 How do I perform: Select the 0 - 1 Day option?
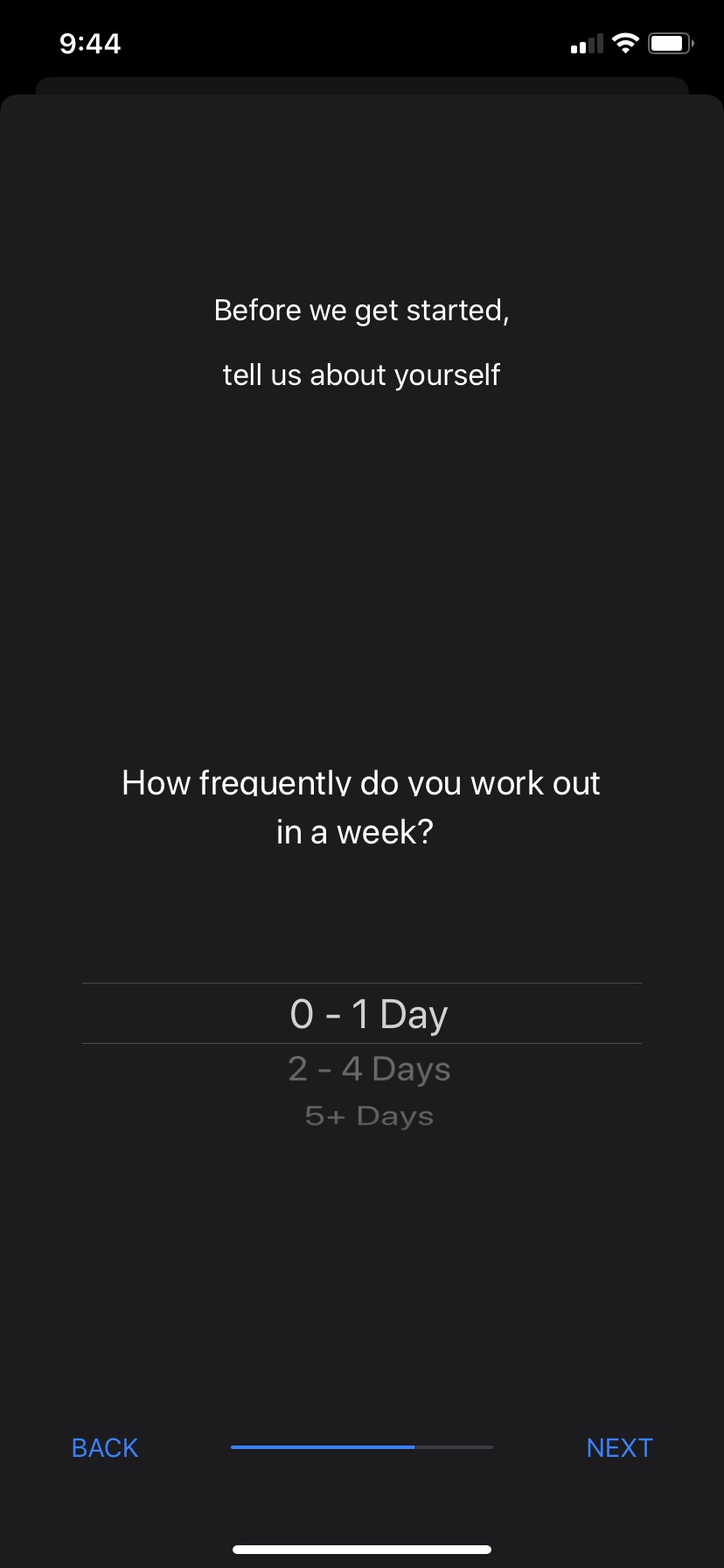[369, 1014]
